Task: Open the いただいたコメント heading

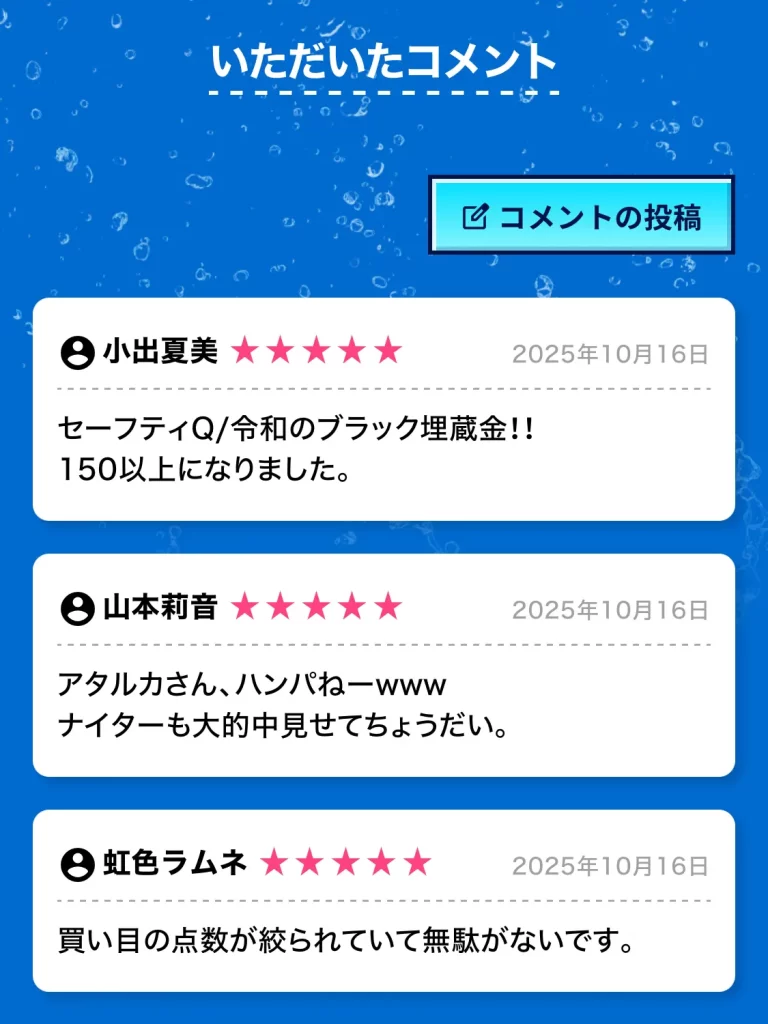Action: point(383,62)
